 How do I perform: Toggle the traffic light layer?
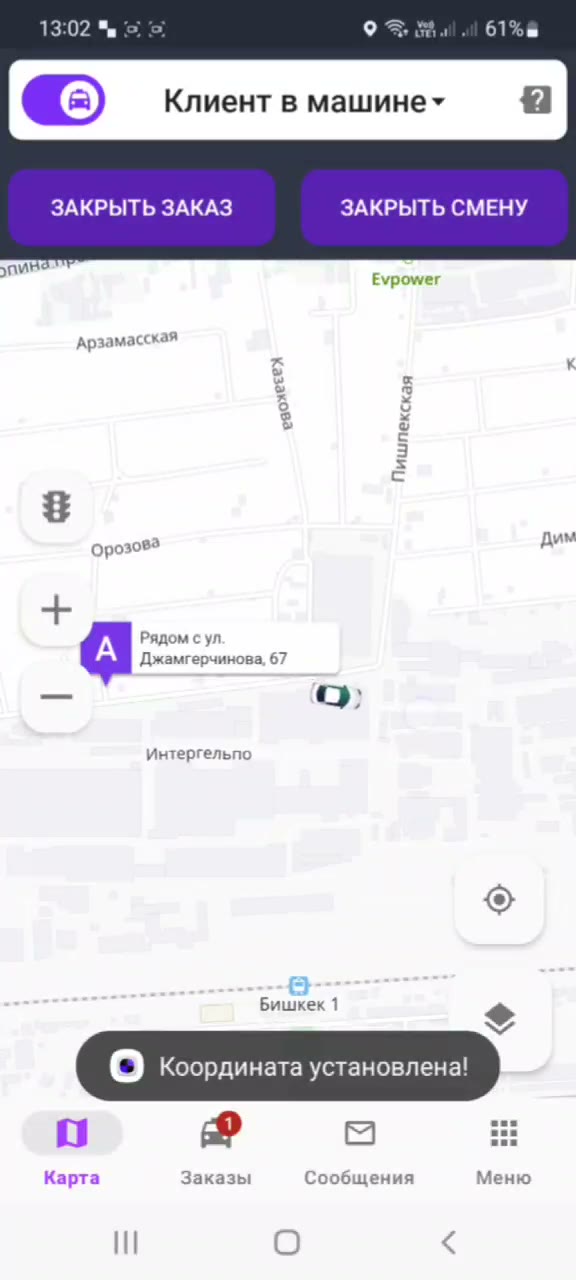56,507
